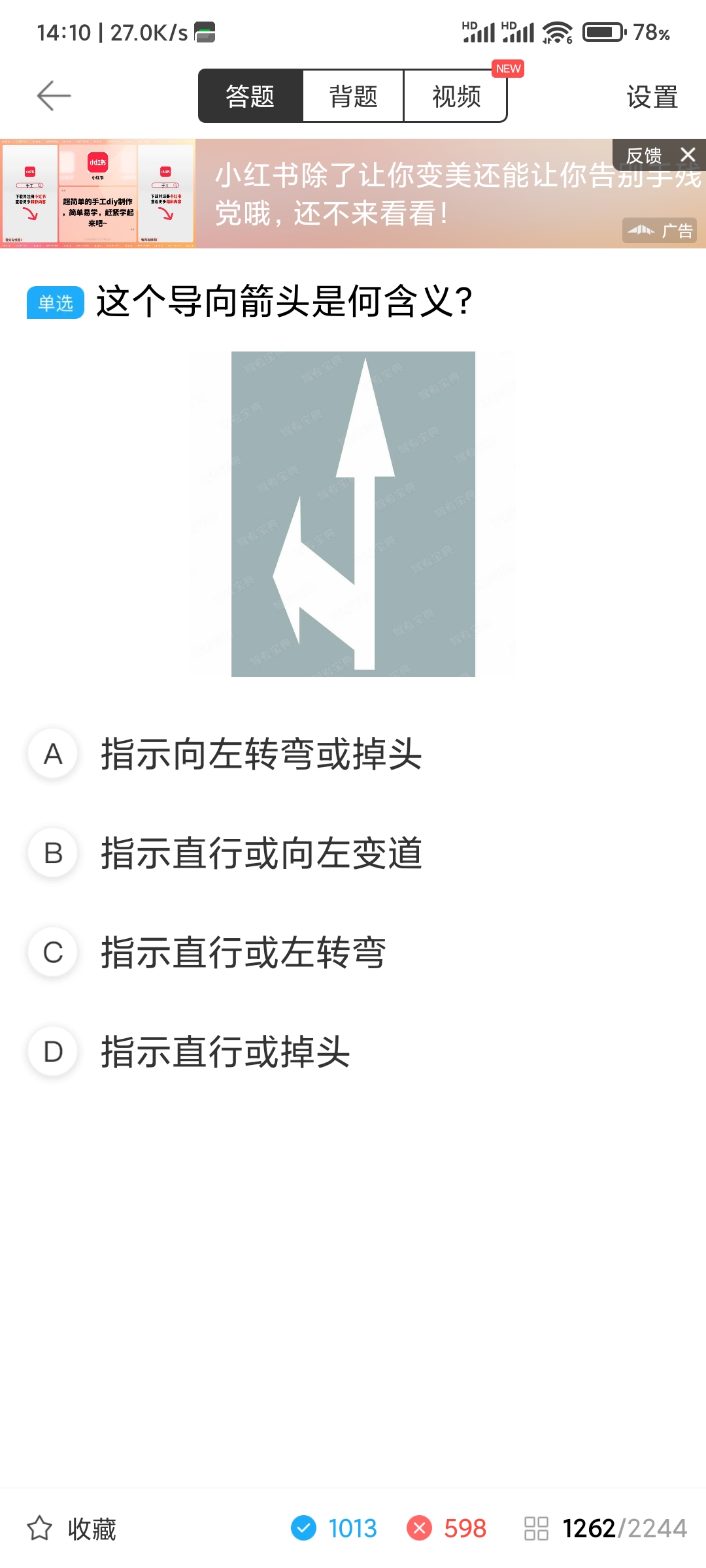Image resolution: width=706 pixels, height=1568 pixels.
Task: Go back with the arrow icon
Action: 54,96
